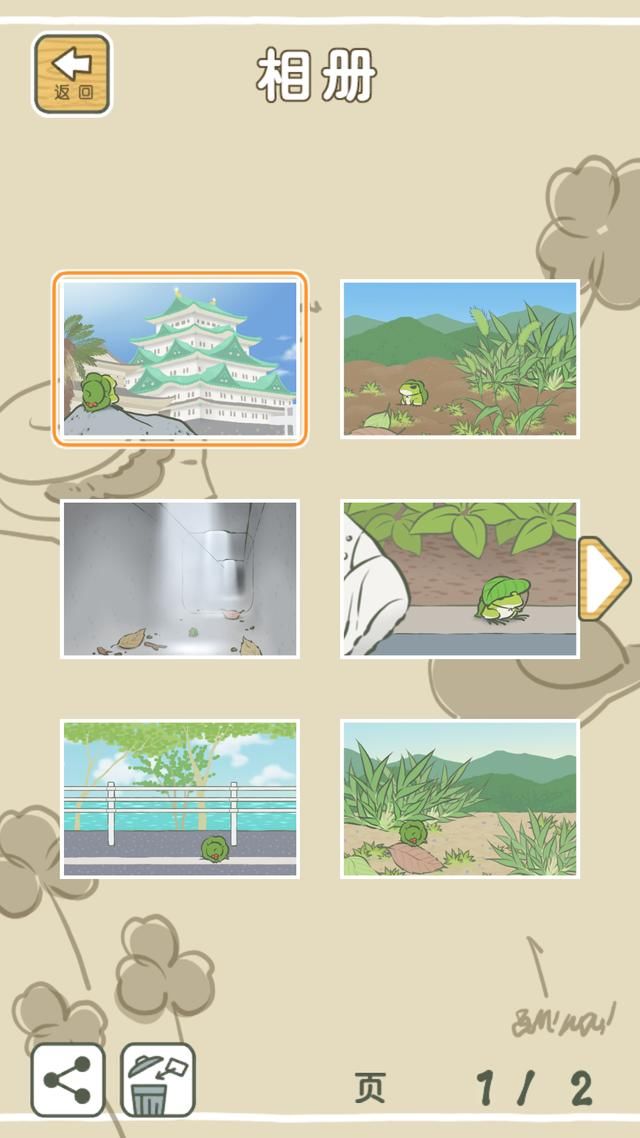This screenshot has width=640, height=1138.
Task: Tap the 返回 back button
Action: (x=72, y=74)
